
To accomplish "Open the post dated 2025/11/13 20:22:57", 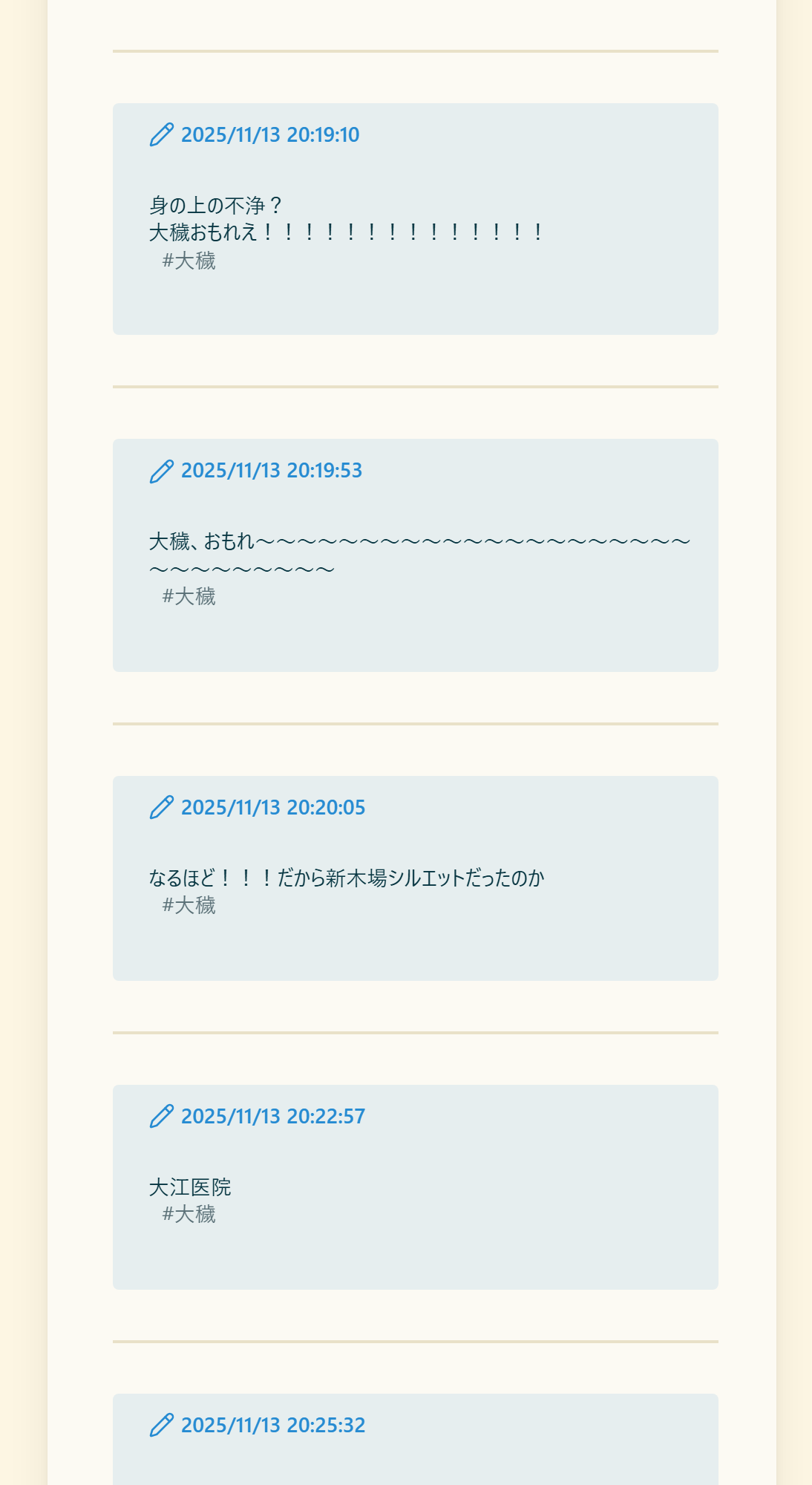I will 272,1117.
